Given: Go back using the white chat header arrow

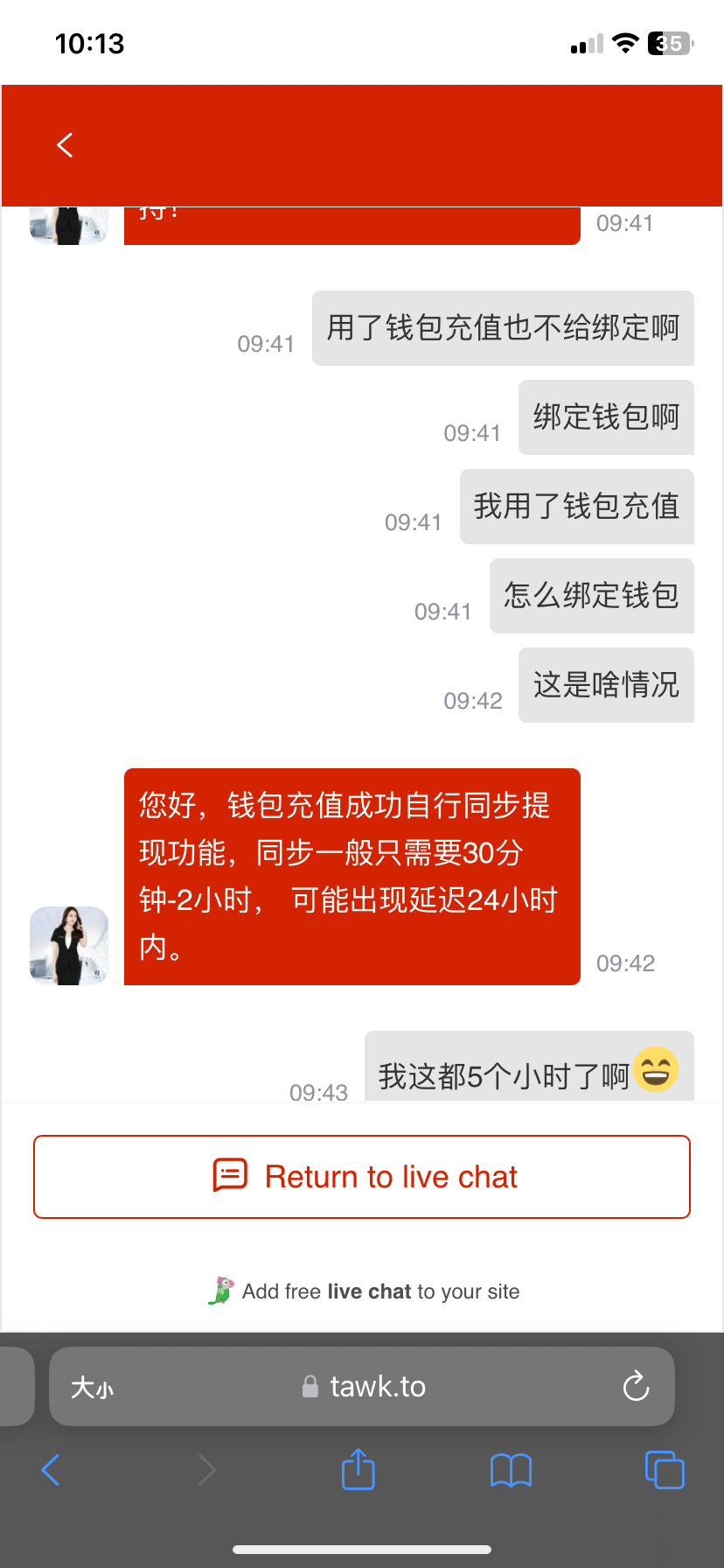Looking at the screenshot, I should [65, 145].
